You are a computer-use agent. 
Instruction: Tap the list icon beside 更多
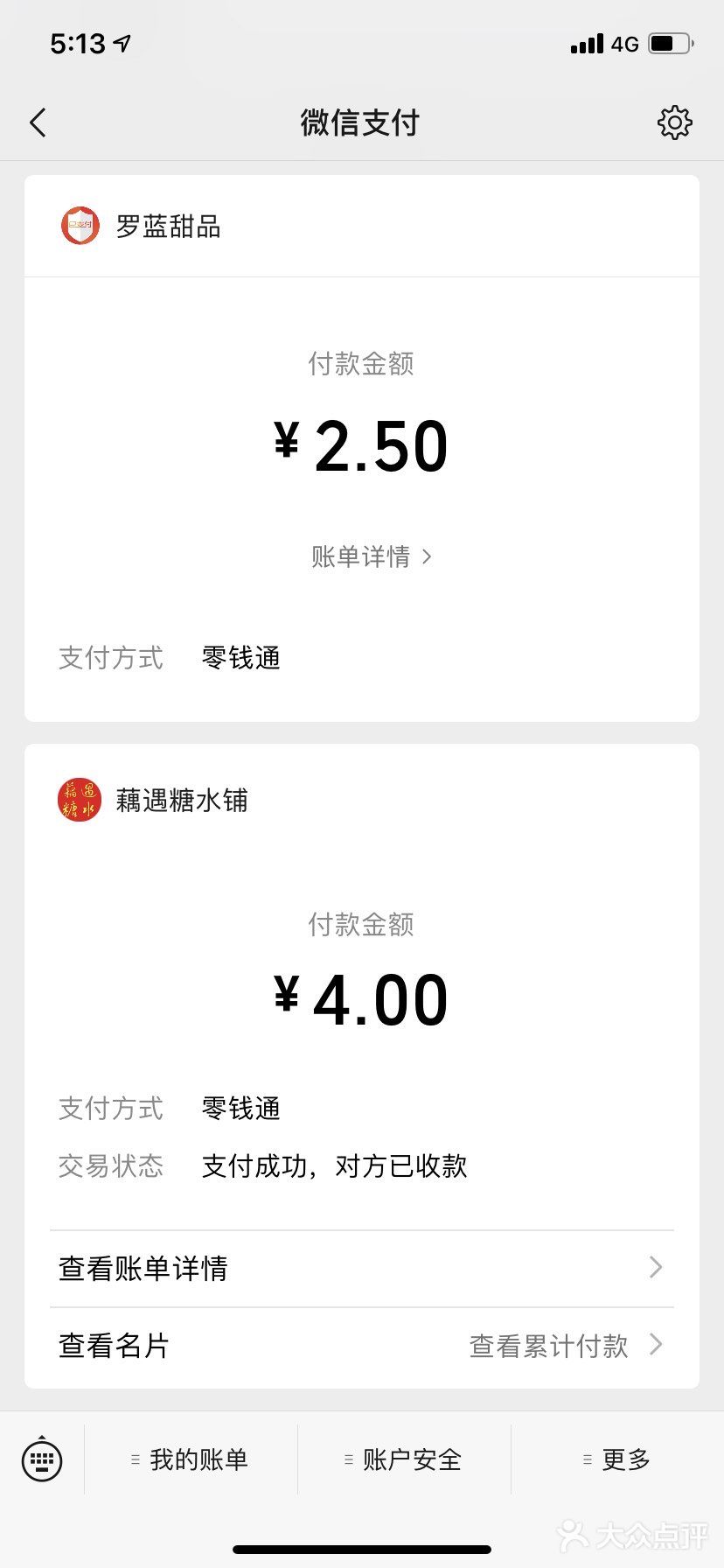pos(586,1459)
